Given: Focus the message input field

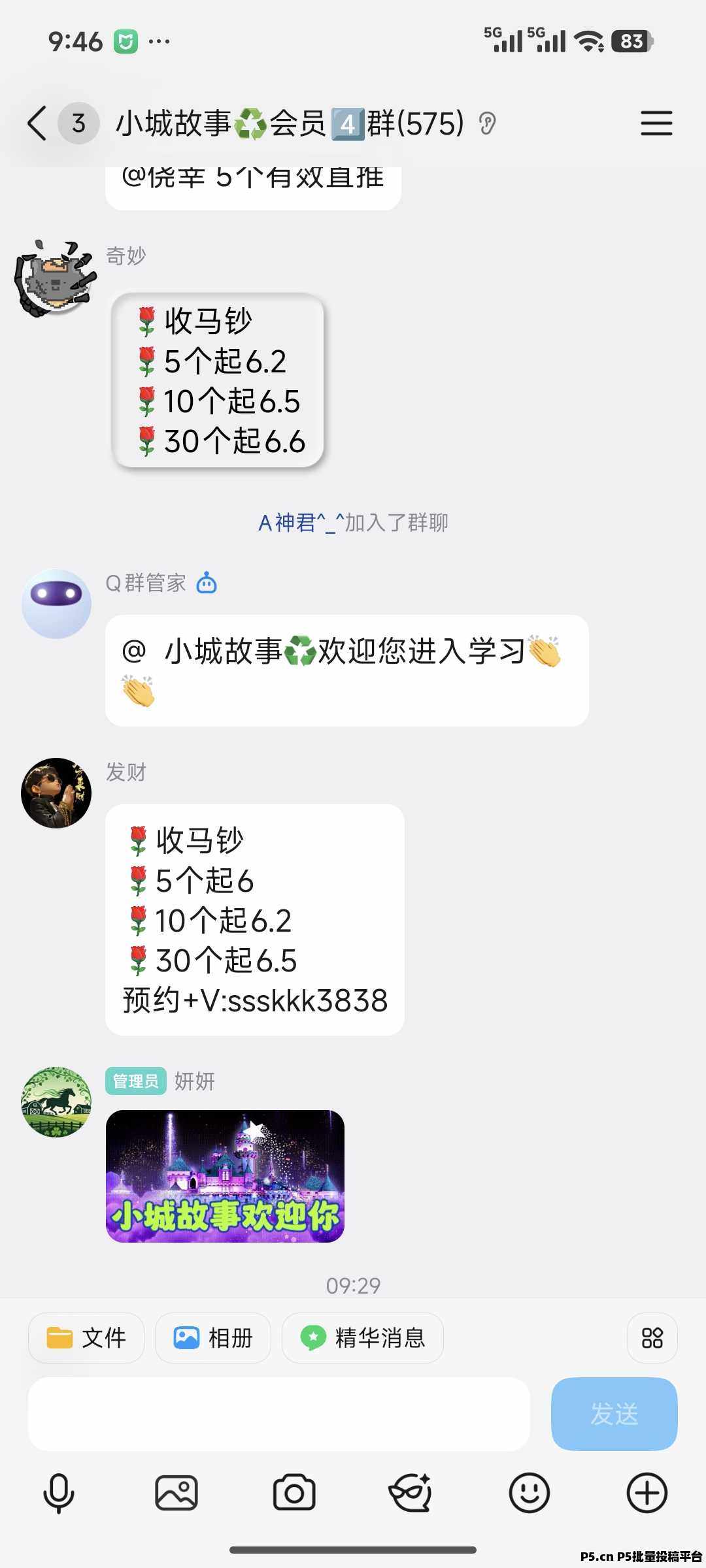Looking at the screenshot, I should click(x=278, y=1414).
